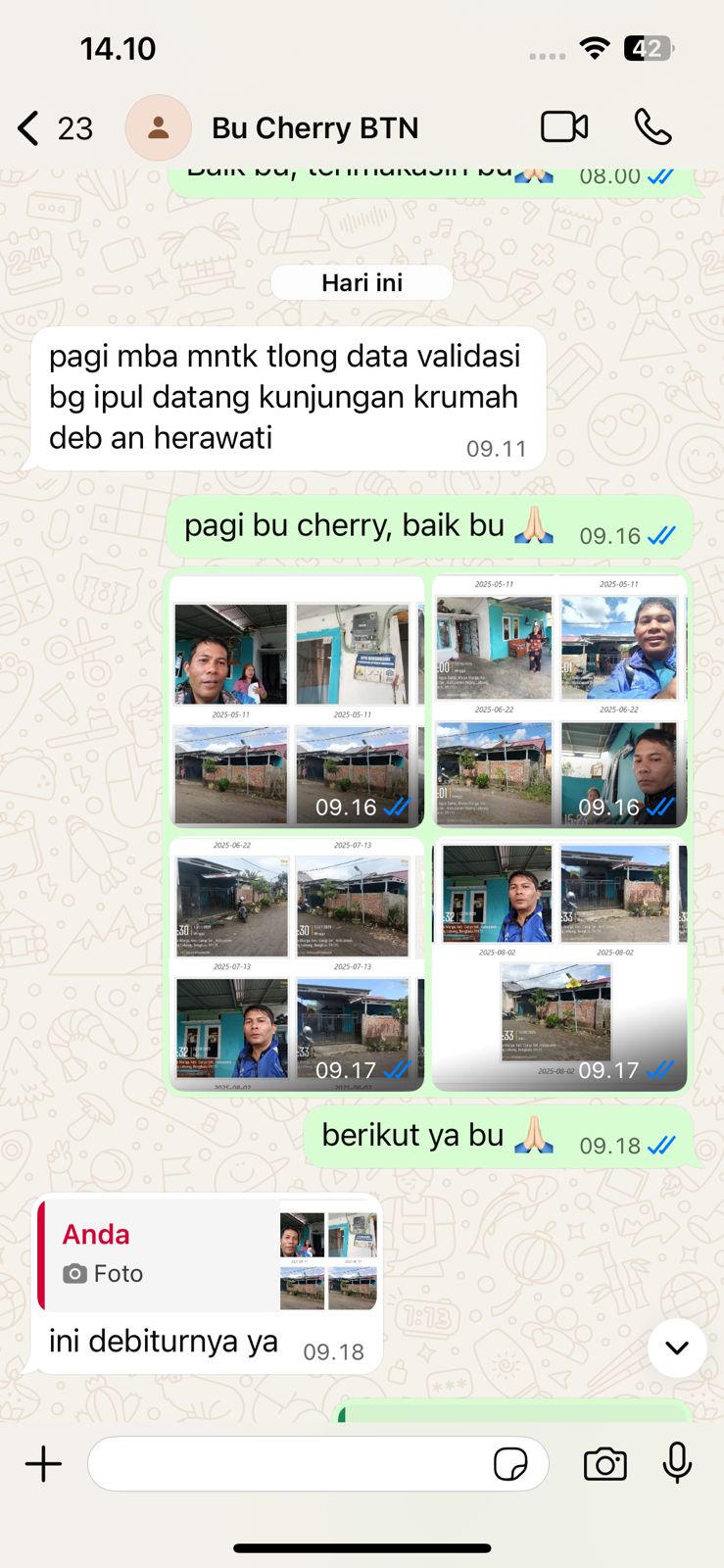This screenshot has width=724, height=1568.
Task: Open the attachment plus menu
Action: pos(43,1464)
